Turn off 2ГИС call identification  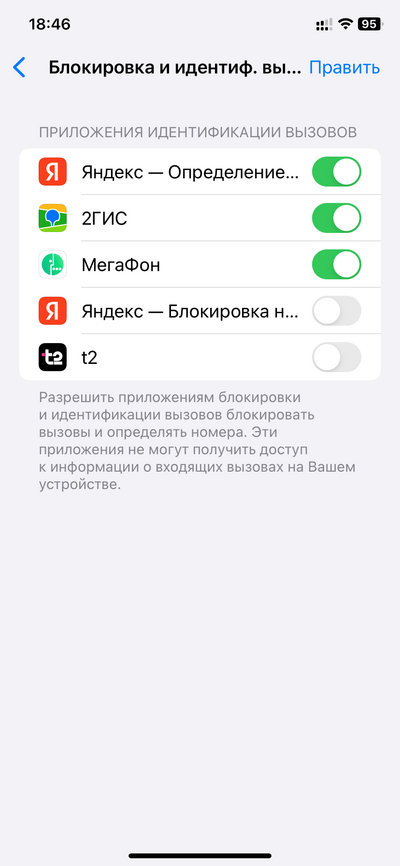336,218
